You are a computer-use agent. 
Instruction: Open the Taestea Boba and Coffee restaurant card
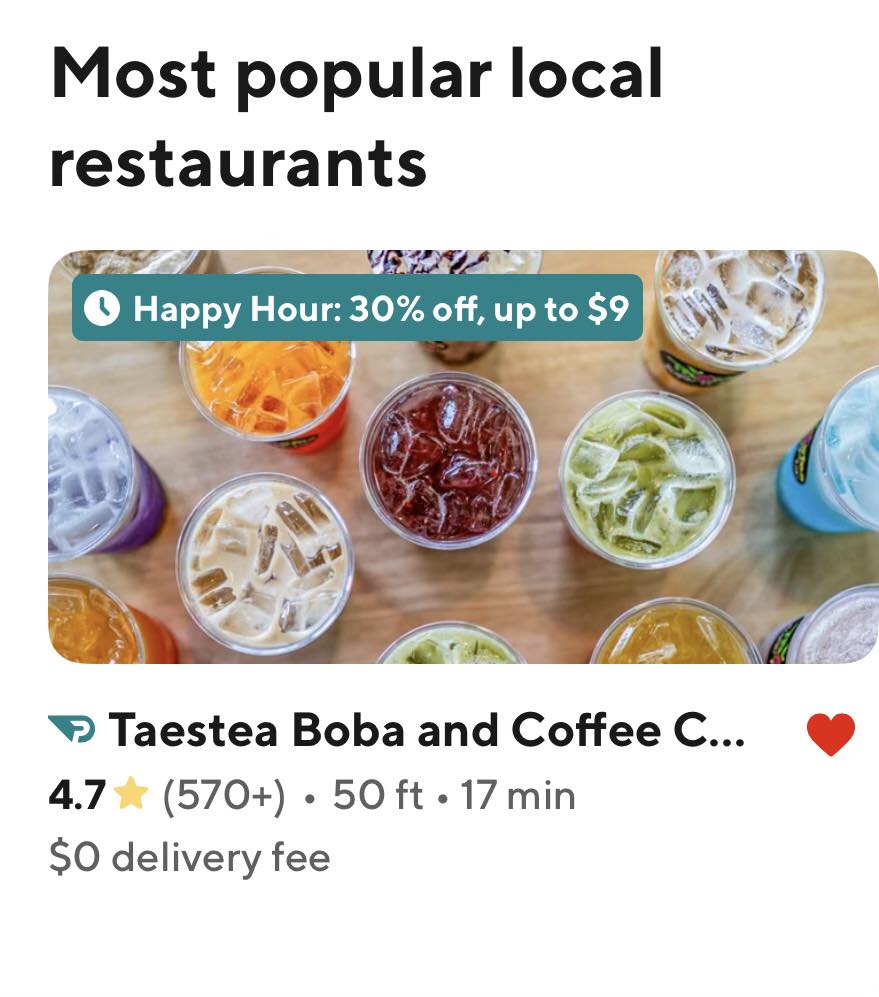(x=462, y=456)
